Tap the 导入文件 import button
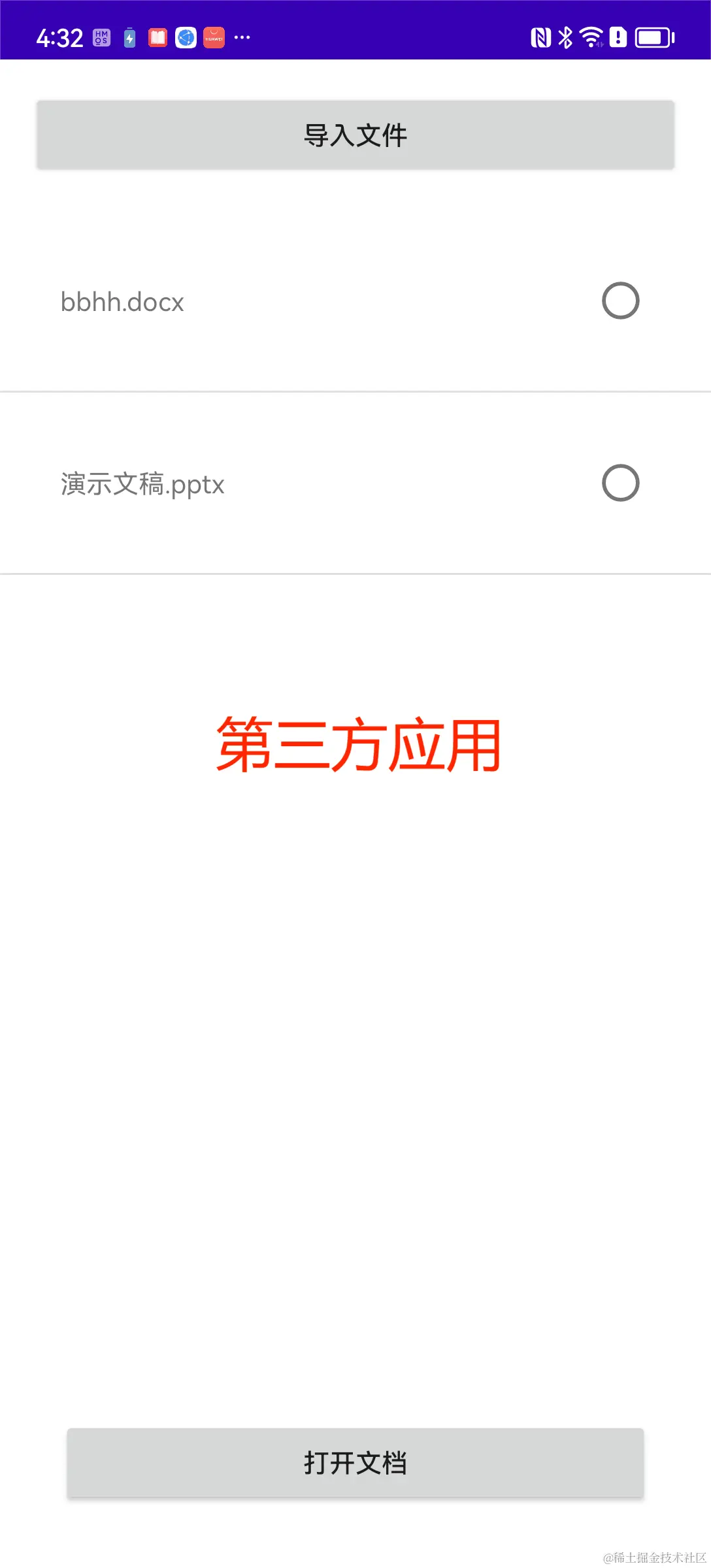Image resolution: width=711 pixels, height=1568 pixels. tap(355, 135)
